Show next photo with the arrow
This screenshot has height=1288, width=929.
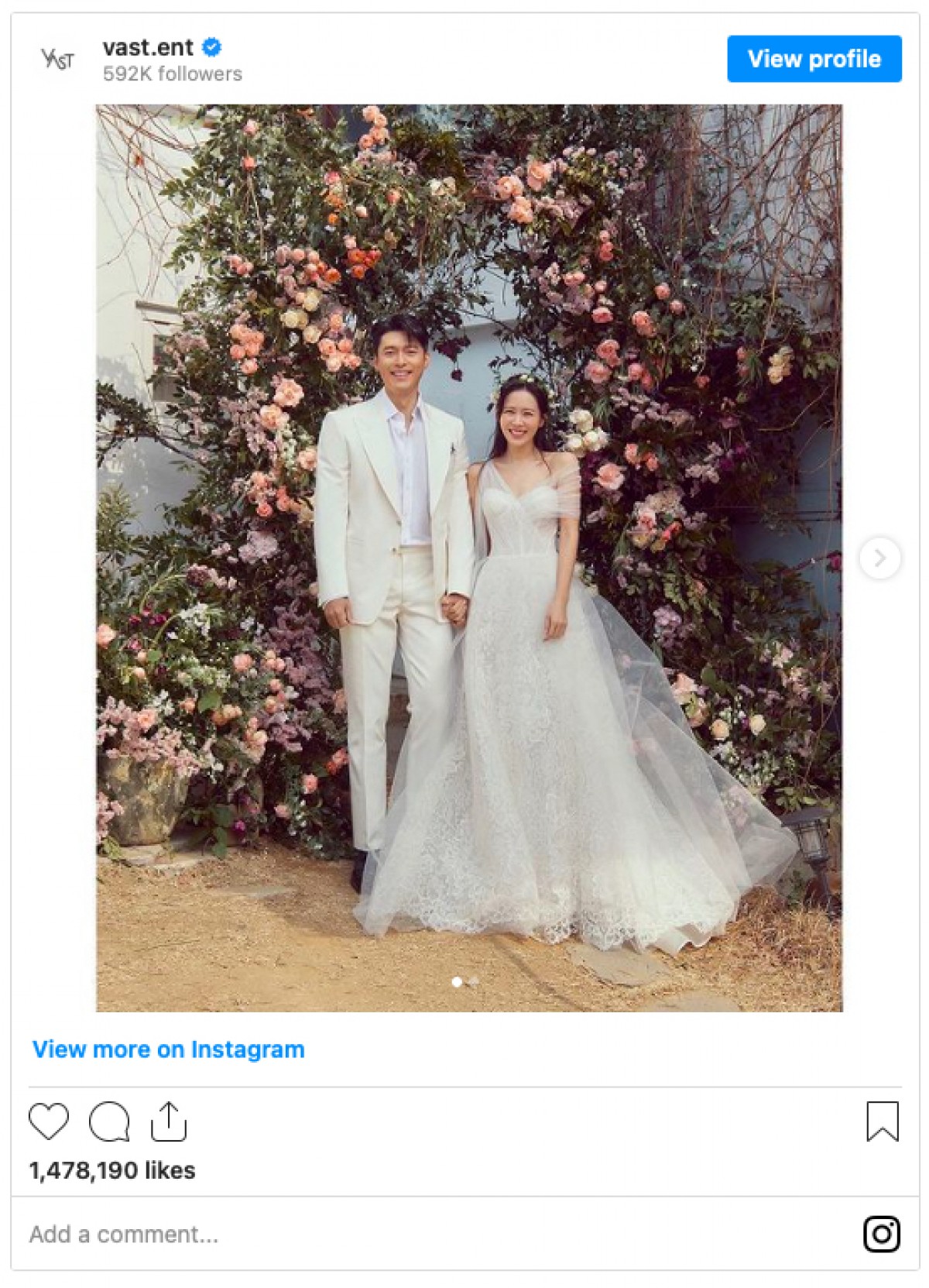pos(879,558)
